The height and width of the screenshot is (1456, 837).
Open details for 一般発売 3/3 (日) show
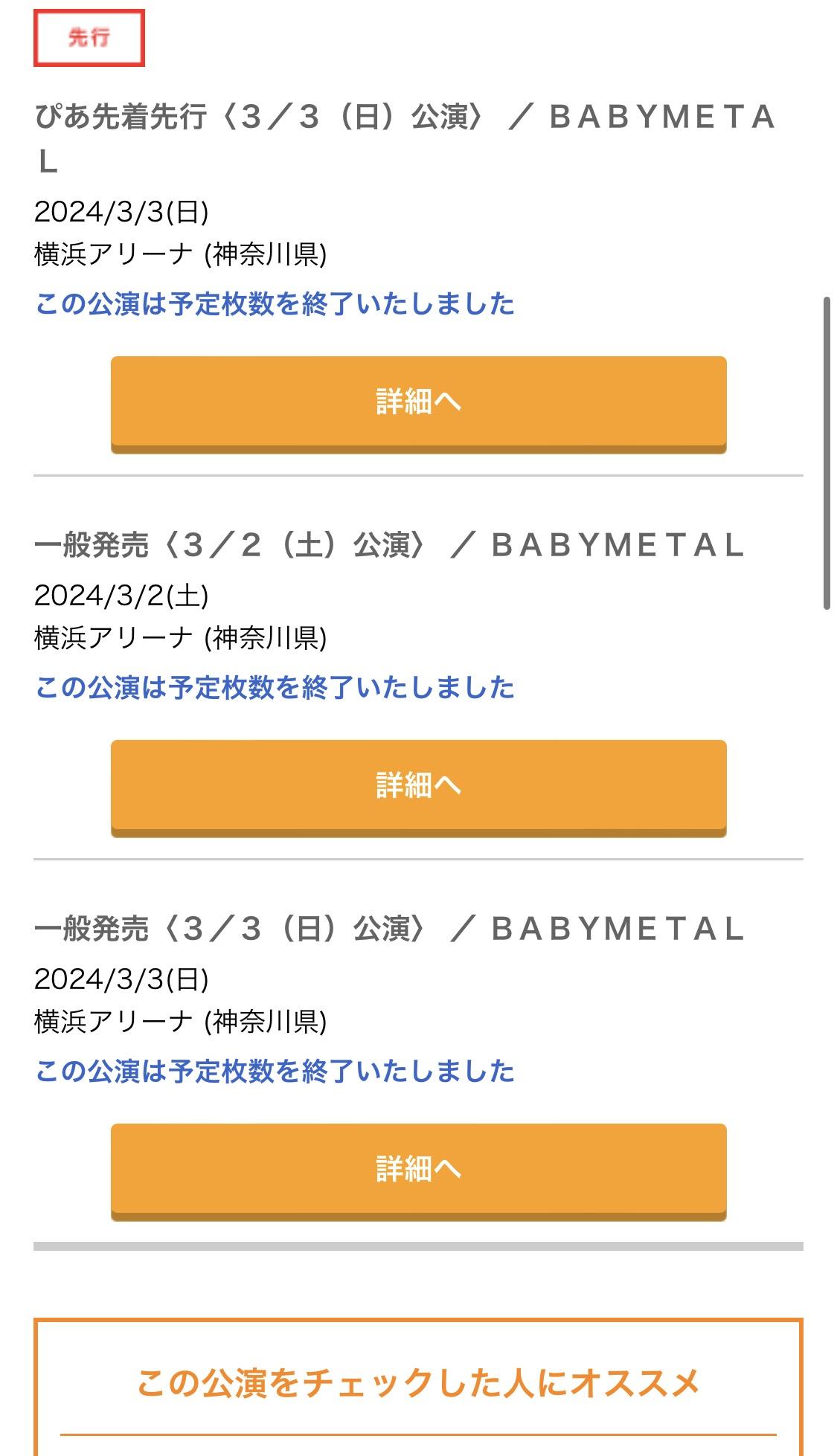418,1172
